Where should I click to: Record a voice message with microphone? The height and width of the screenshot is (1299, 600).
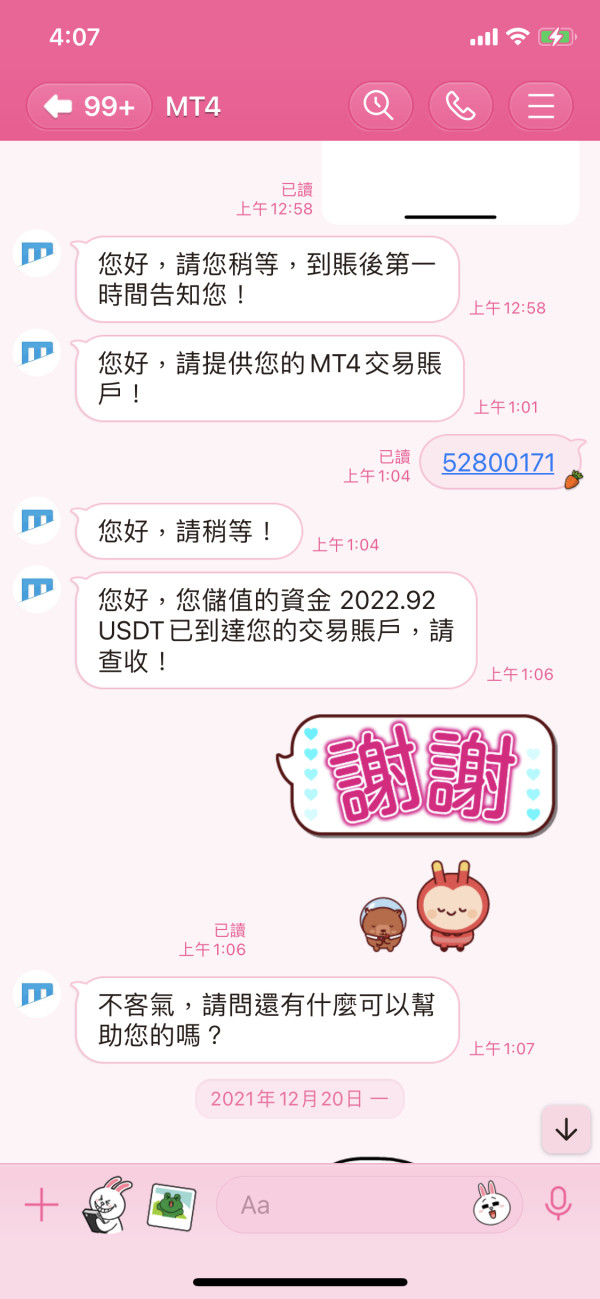click(558, 1204)
